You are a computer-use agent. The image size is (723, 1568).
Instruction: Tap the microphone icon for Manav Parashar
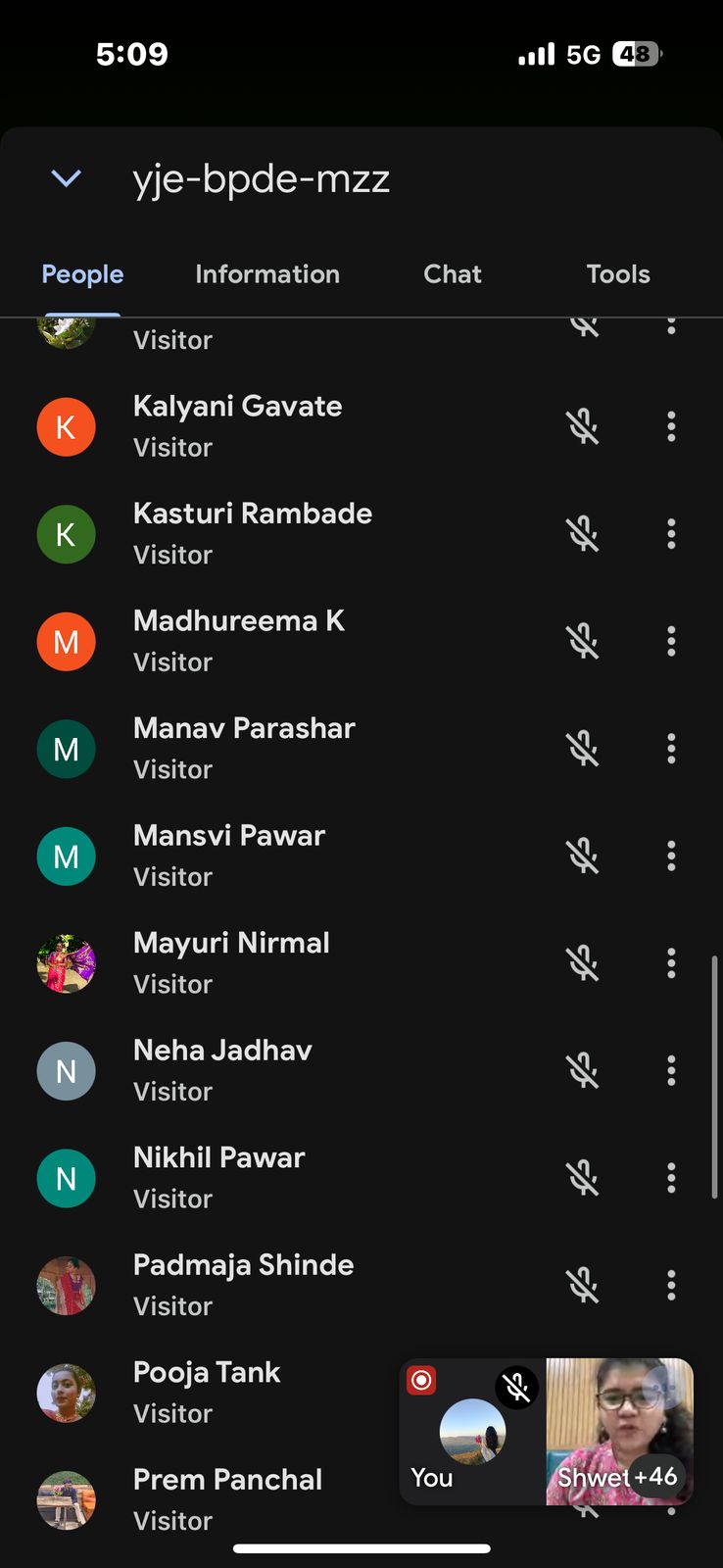coord(583,749)
